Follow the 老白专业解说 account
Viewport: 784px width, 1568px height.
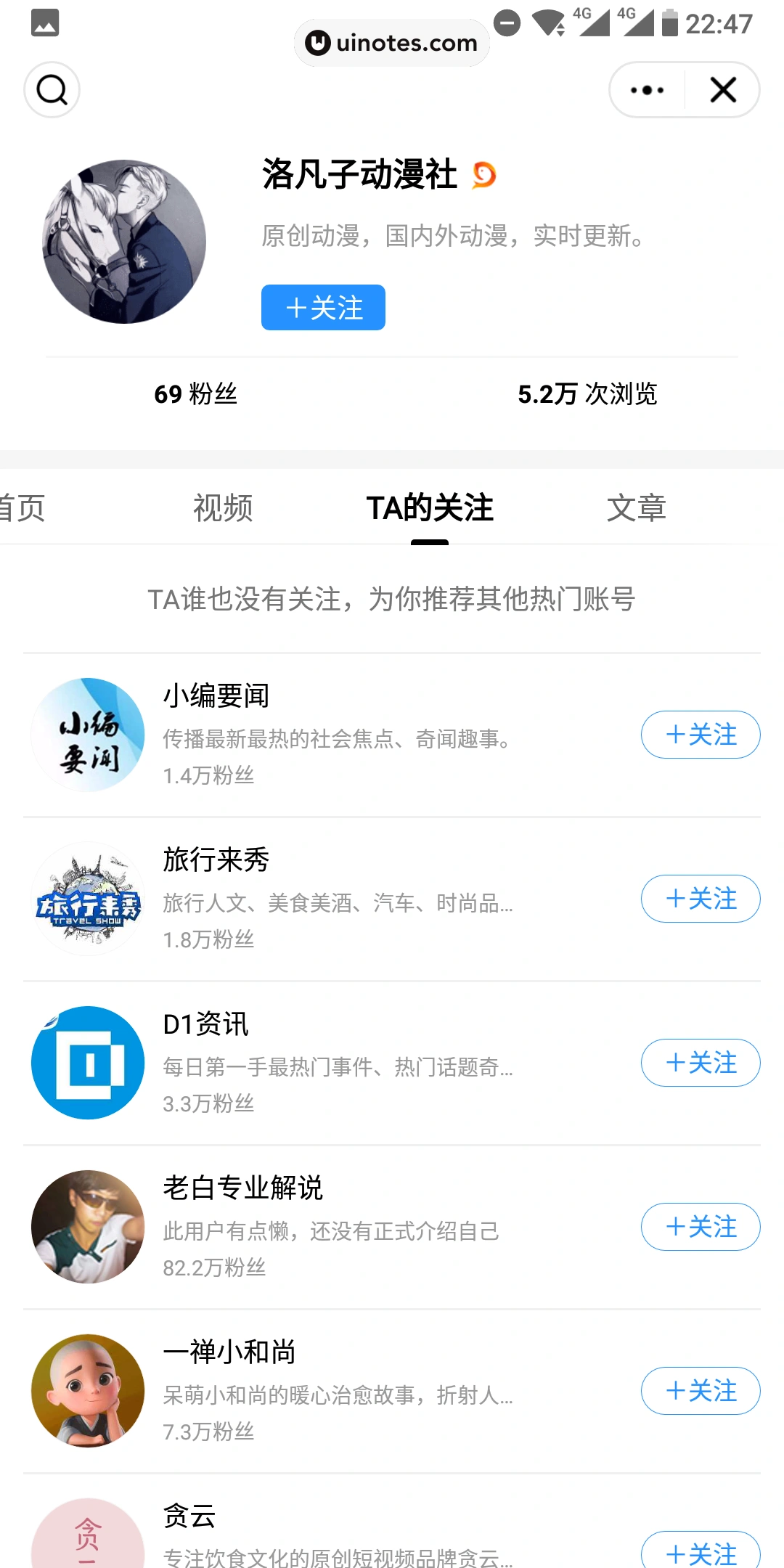tap(699, 1227)
